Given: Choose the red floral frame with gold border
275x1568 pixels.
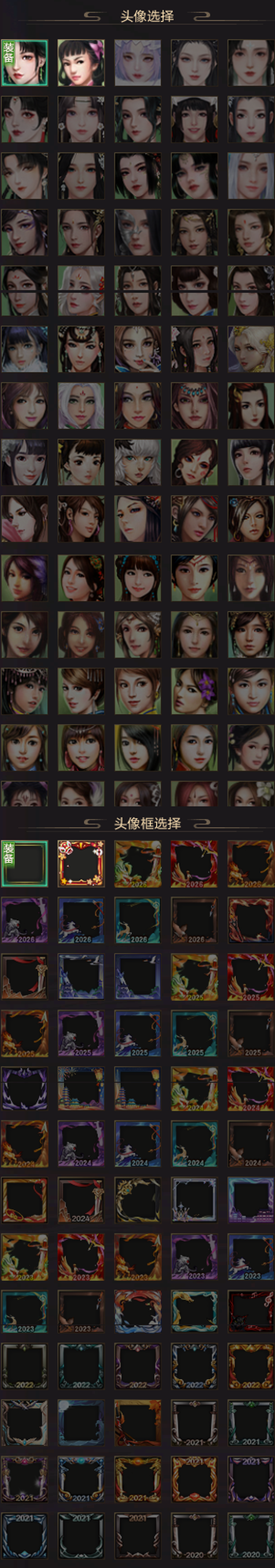Looking at the screenshot, I should (81, 864).
